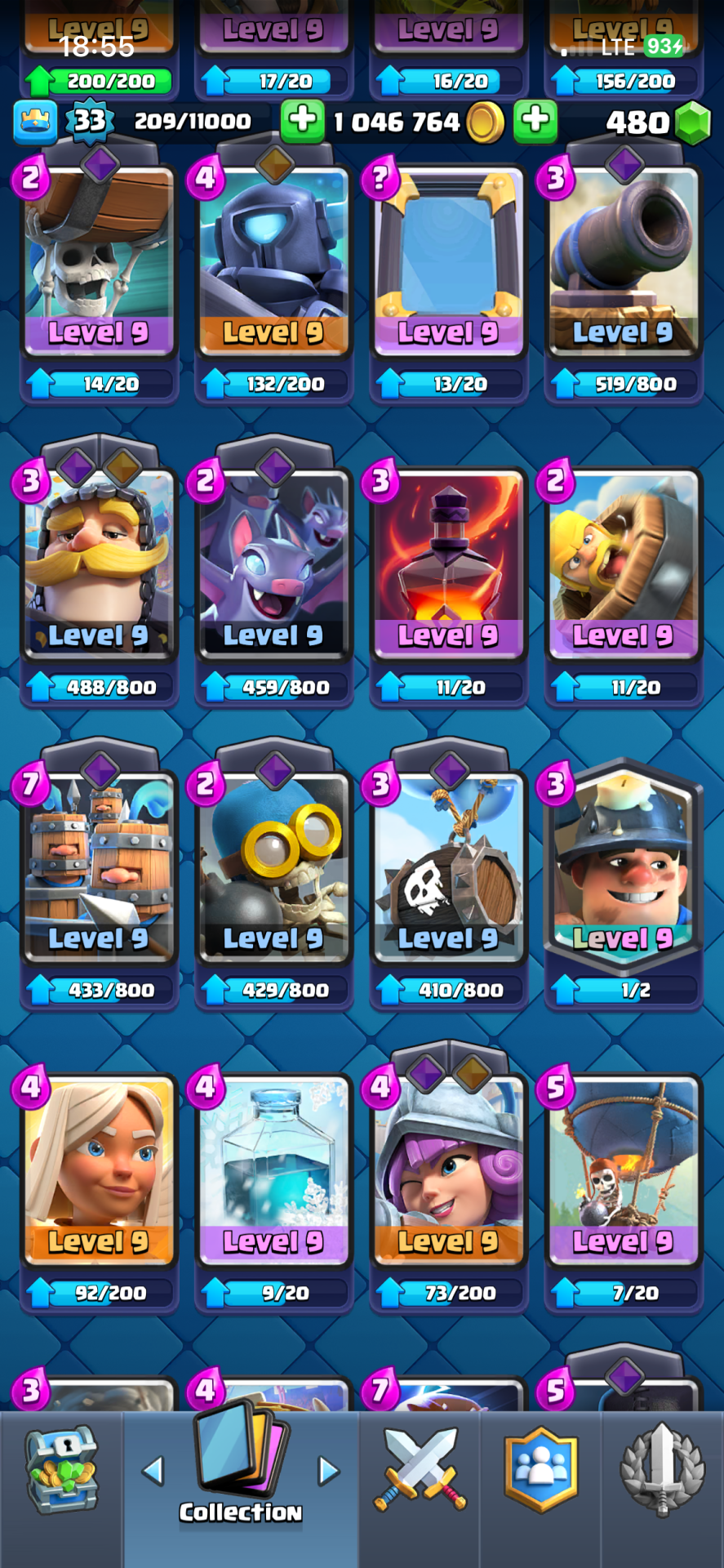Screen dimensions: 724x1568
Task: Go to the shop chest tab
Action: coord(61,1470)
